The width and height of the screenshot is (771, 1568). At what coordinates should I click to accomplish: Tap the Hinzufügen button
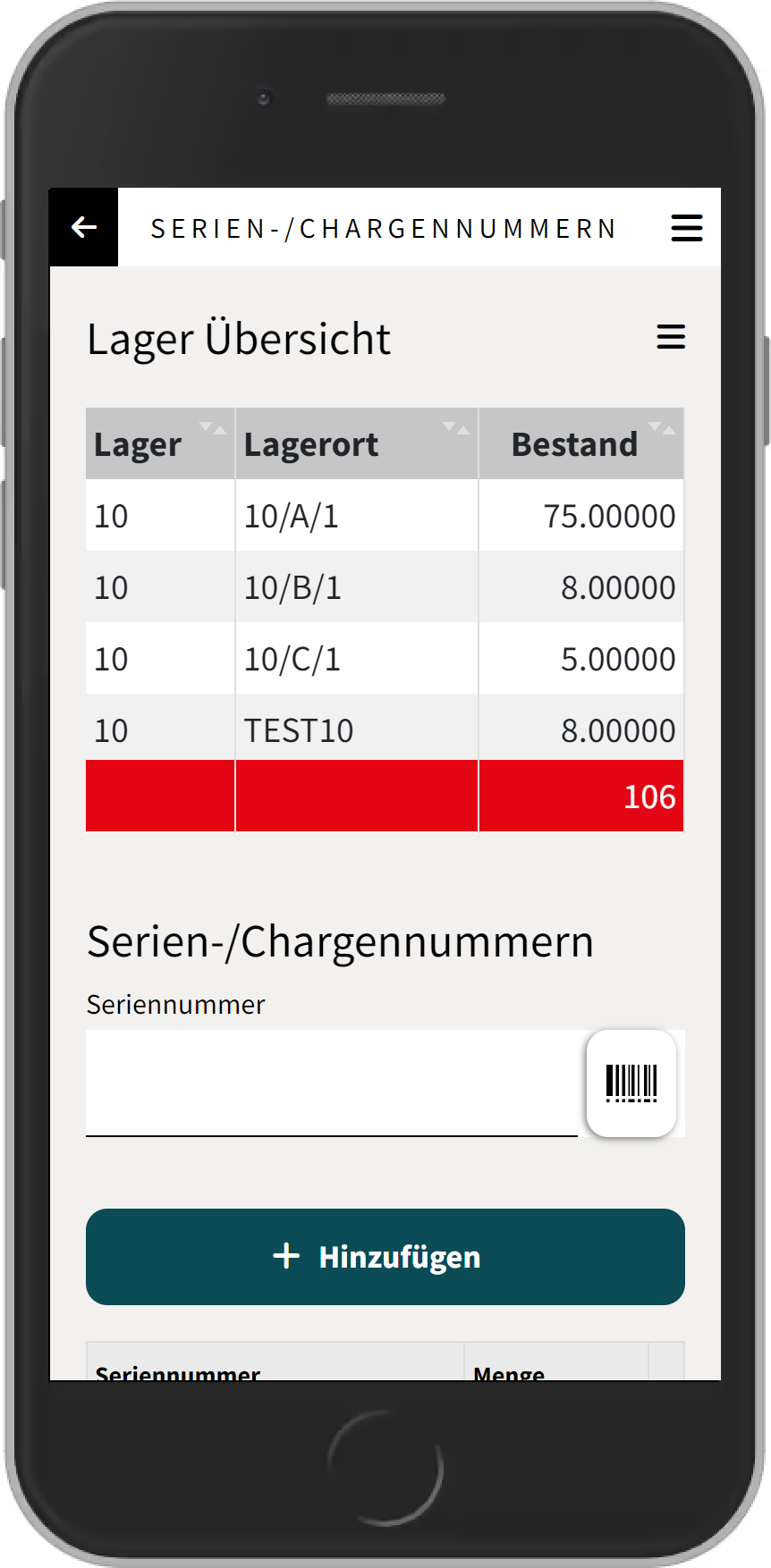[385, 1257]
